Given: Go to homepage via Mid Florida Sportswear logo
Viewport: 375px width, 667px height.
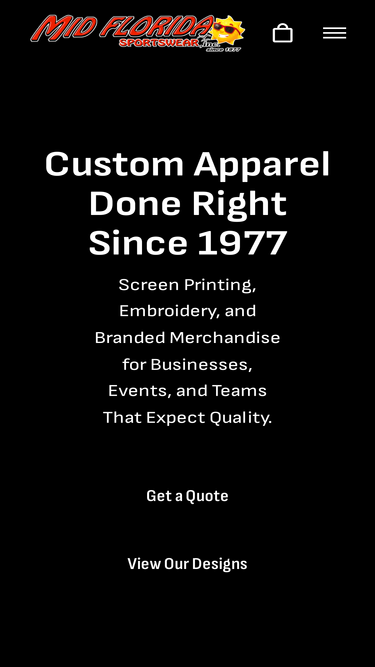Looking at the screenshot, I should tap(138, 33).
